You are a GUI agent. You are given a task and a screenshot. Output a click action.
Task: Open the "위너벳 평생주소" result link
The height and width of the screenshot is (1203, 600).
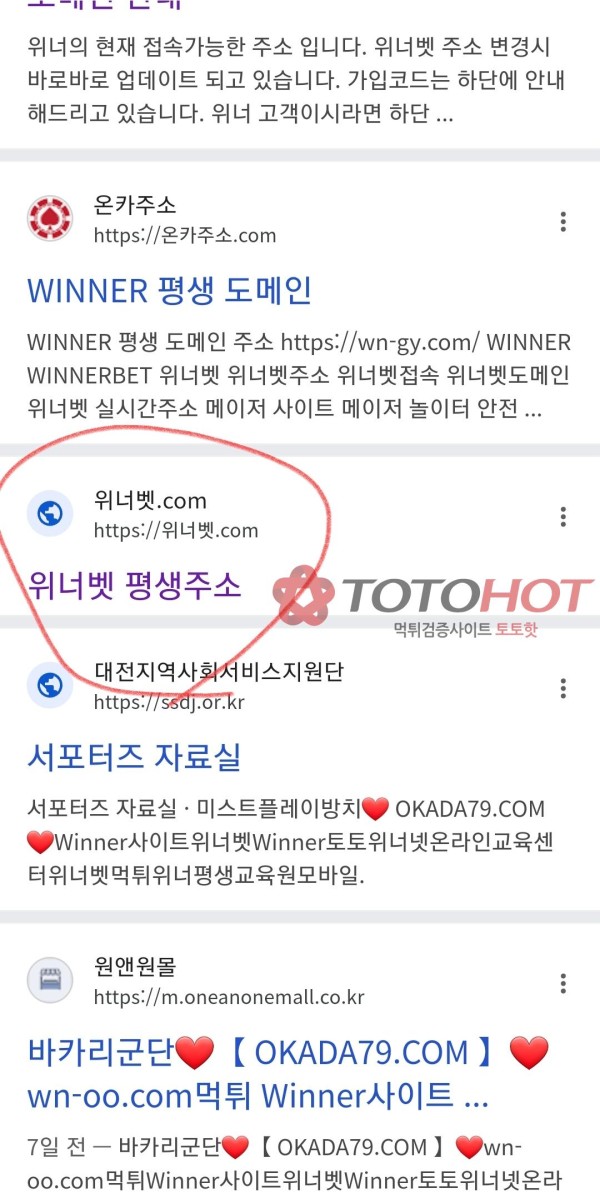[x=135, y=583]
